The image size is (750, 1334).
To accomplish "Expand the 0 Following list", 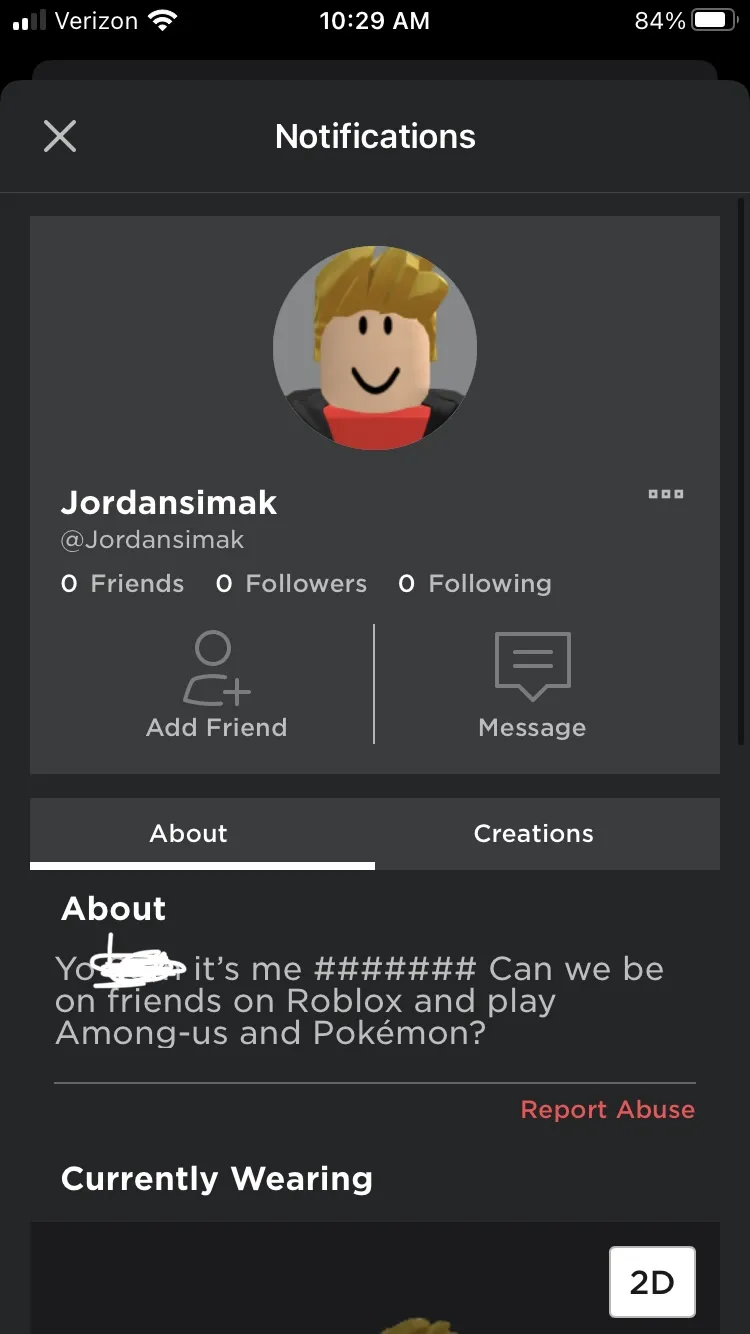I will 475,583.
